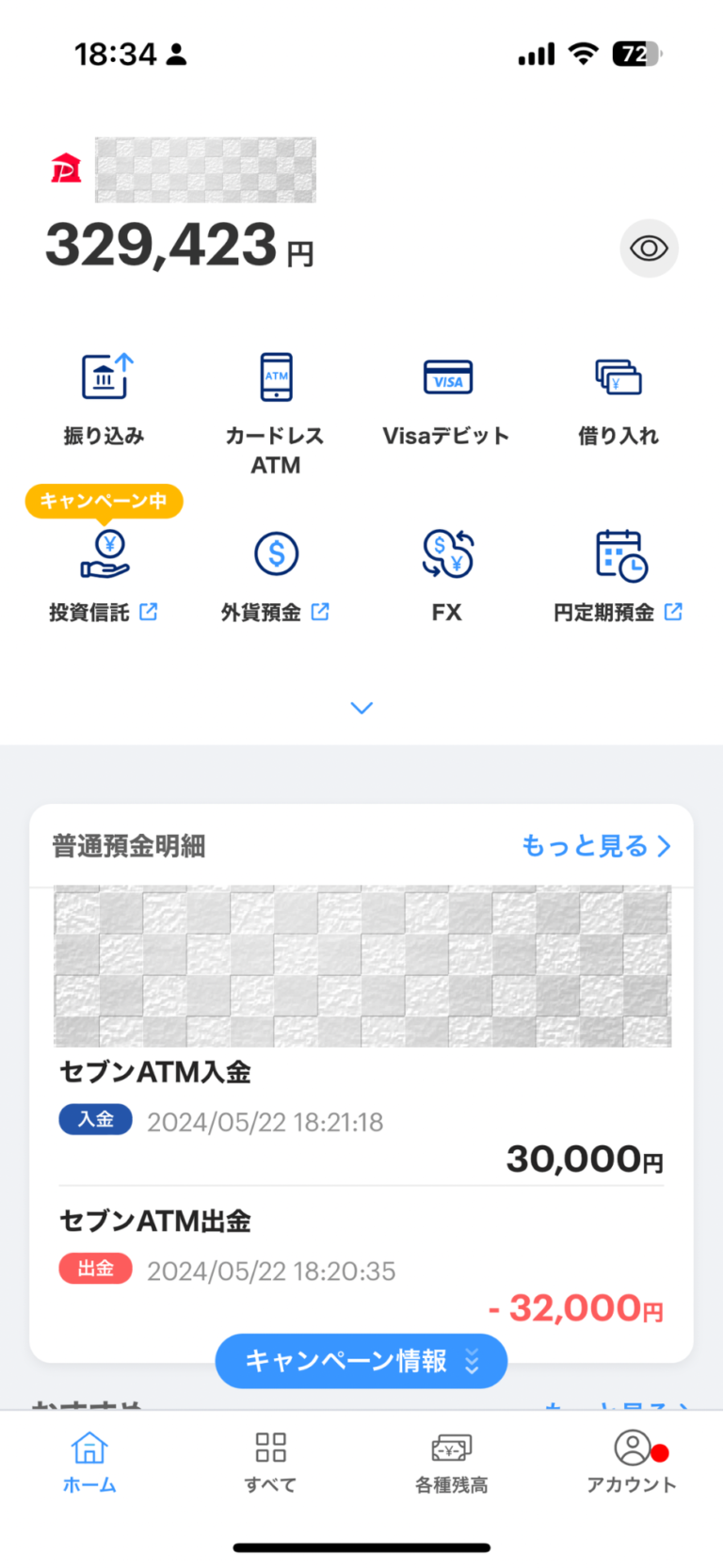The height and width of the screenshot is (1568, 723).
Task: Tap the キャンペーン中 campaign label
Action: (x=104, y=501)
